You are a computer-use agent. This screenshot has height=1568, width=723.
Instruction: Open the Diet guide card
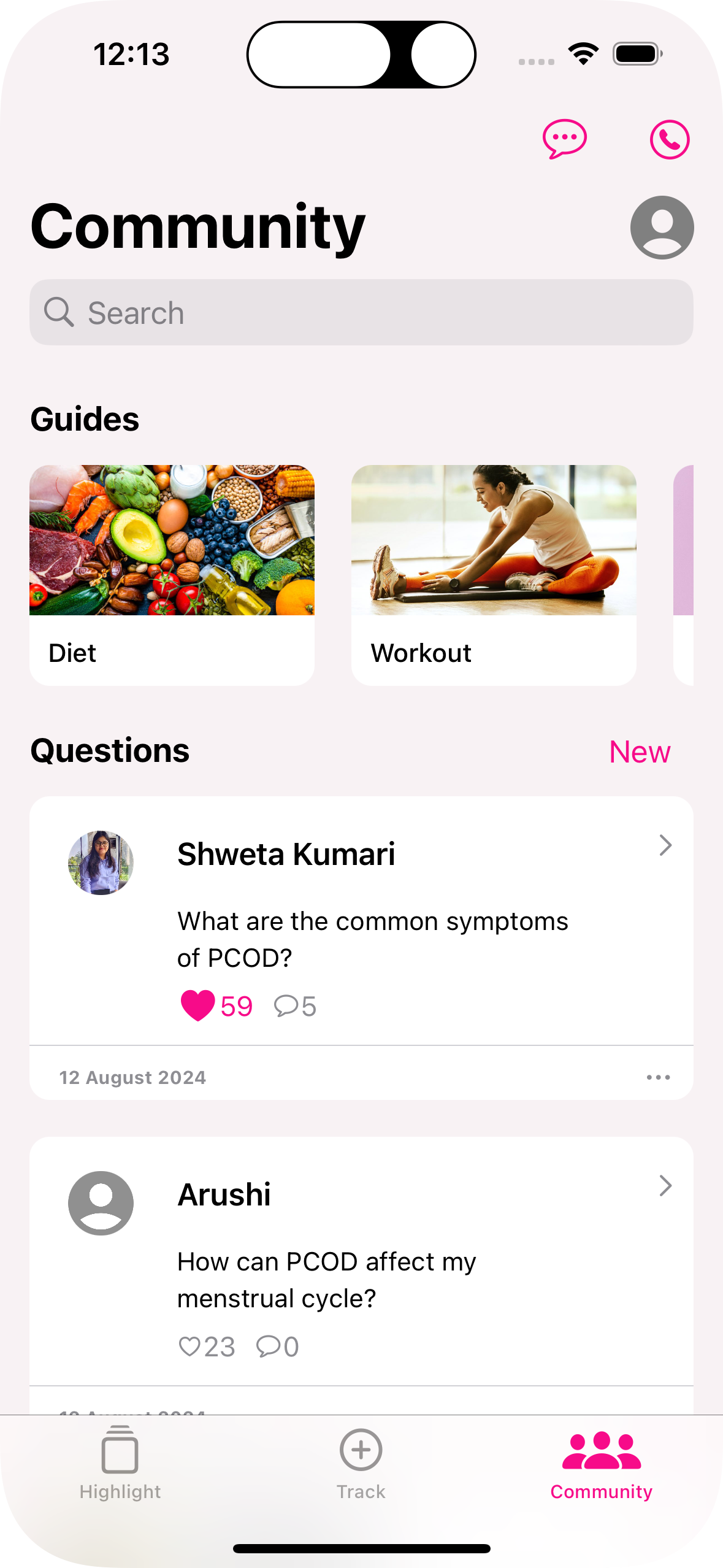(172, 574)
